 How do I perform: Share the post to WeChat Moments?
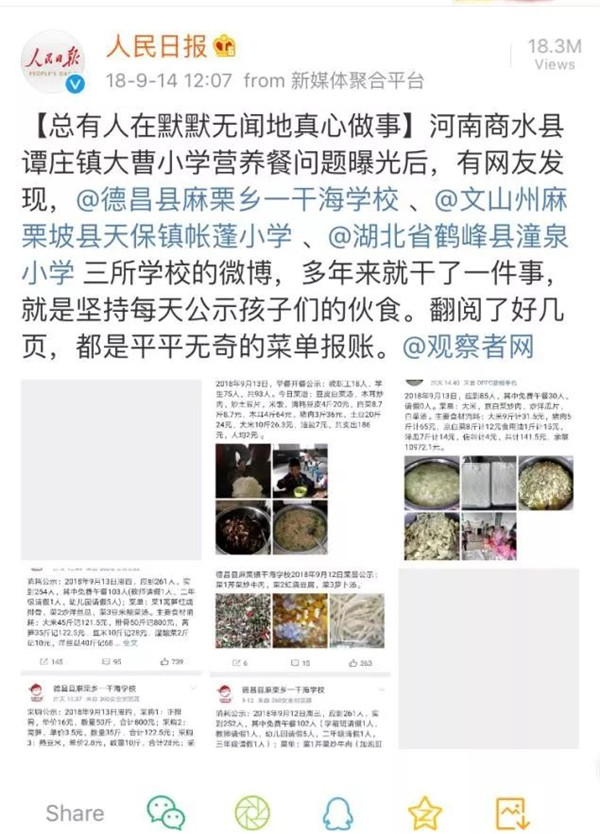click(x=252, y=811)
